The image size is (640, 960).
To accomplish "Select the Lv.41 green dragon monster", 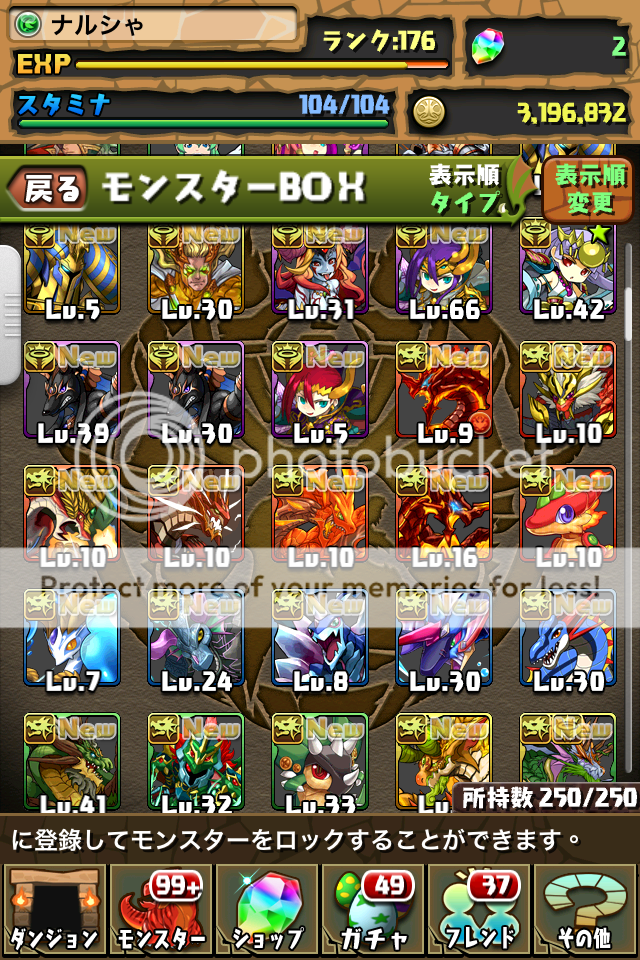I will point(71,760).
